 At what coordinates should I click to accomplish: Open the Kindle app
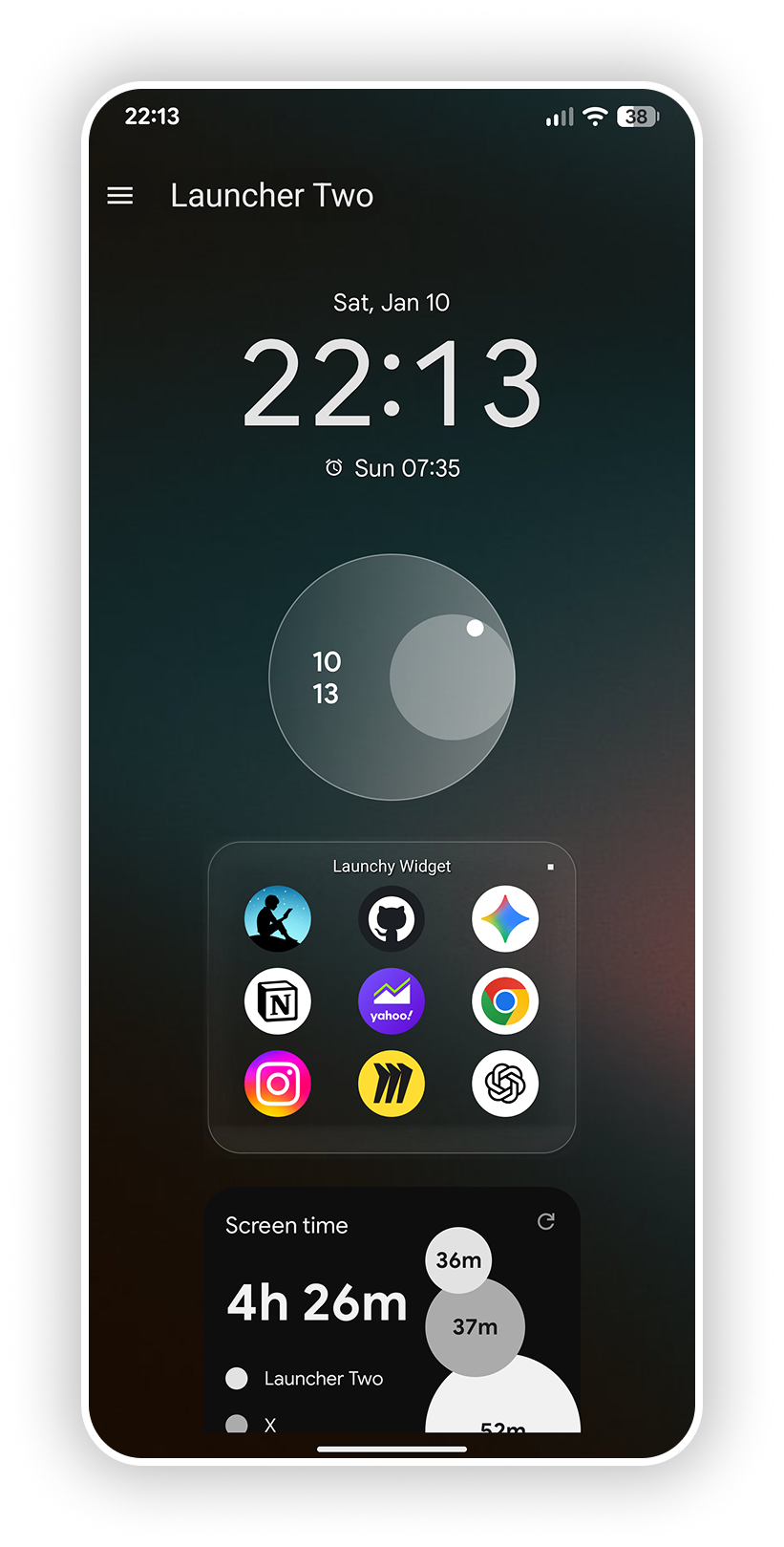[x=278, y=919]
